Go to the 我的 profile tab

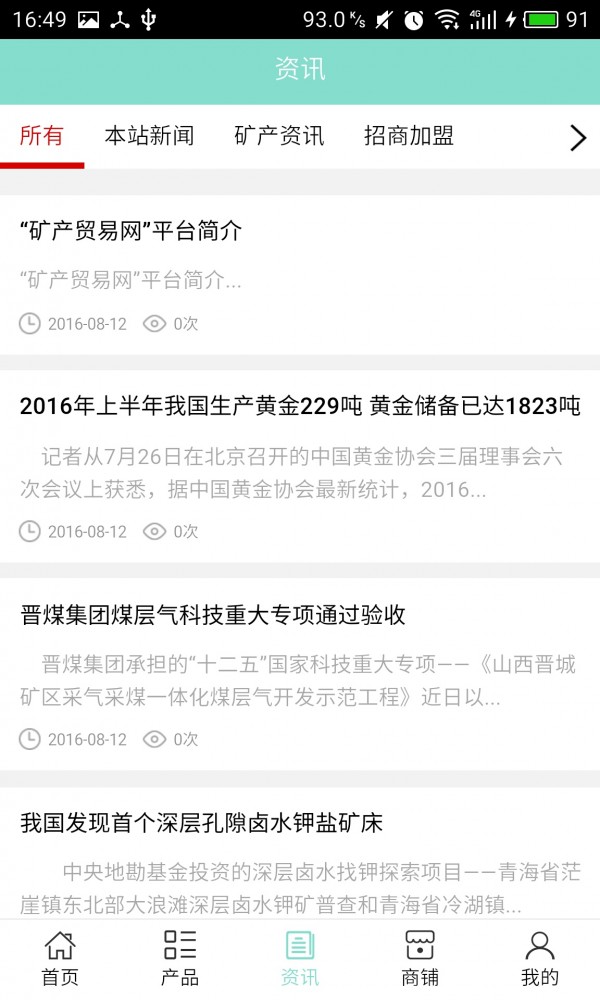[540, 958]
